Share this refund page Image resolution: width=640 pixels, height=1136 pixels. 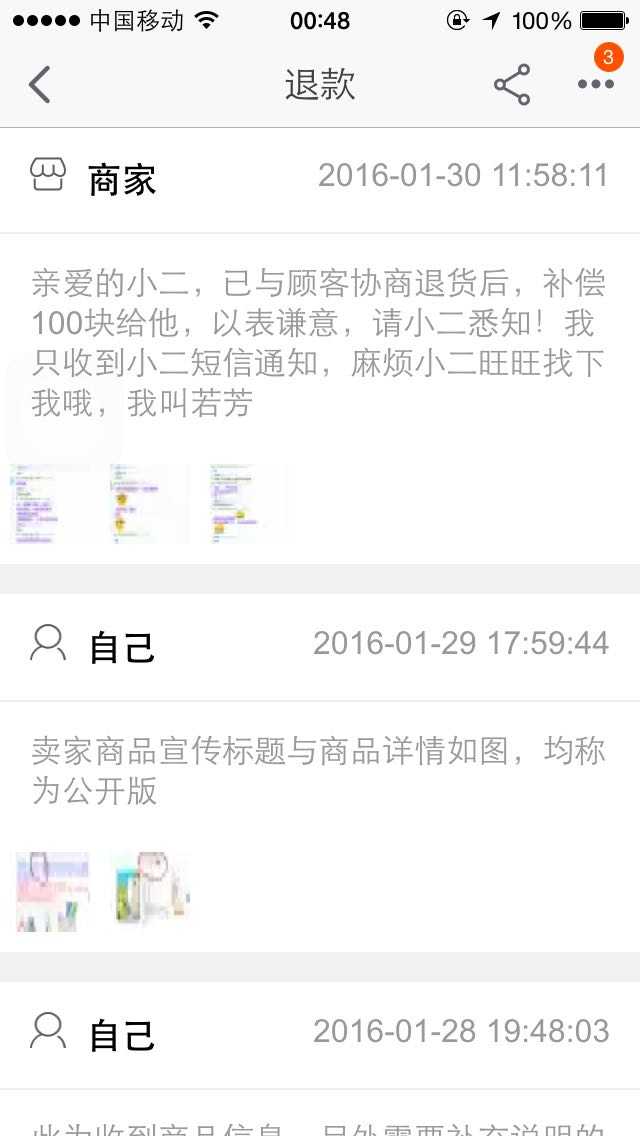click(x=512, y=85)
